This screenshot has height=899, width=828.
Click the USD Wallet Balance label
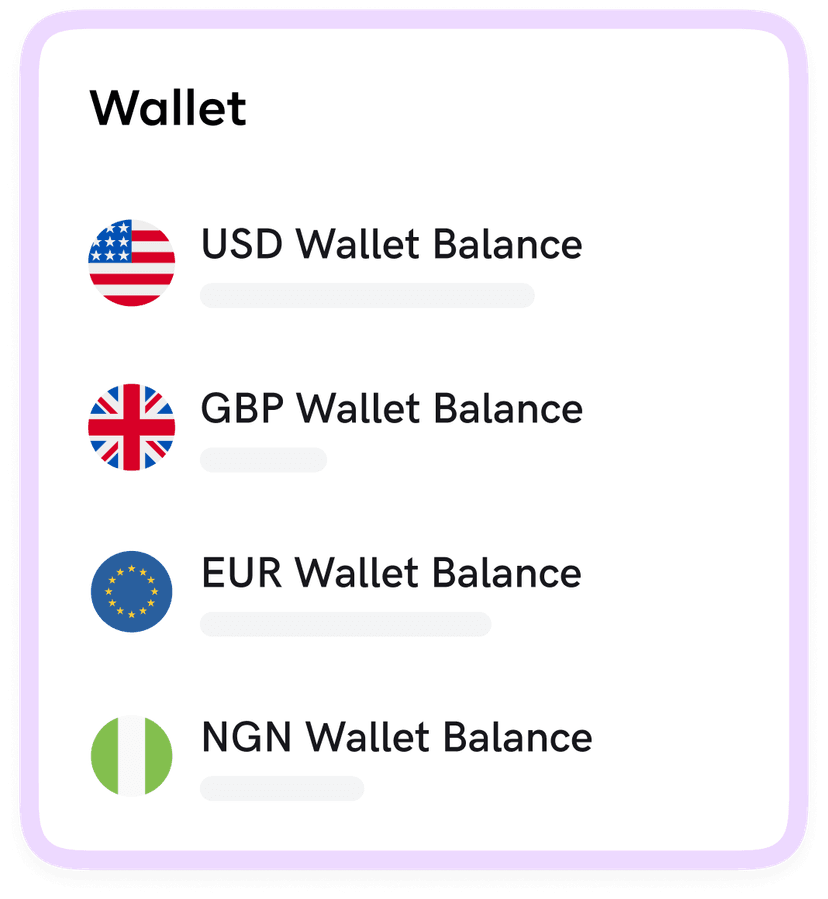click(x=392, y=244)
